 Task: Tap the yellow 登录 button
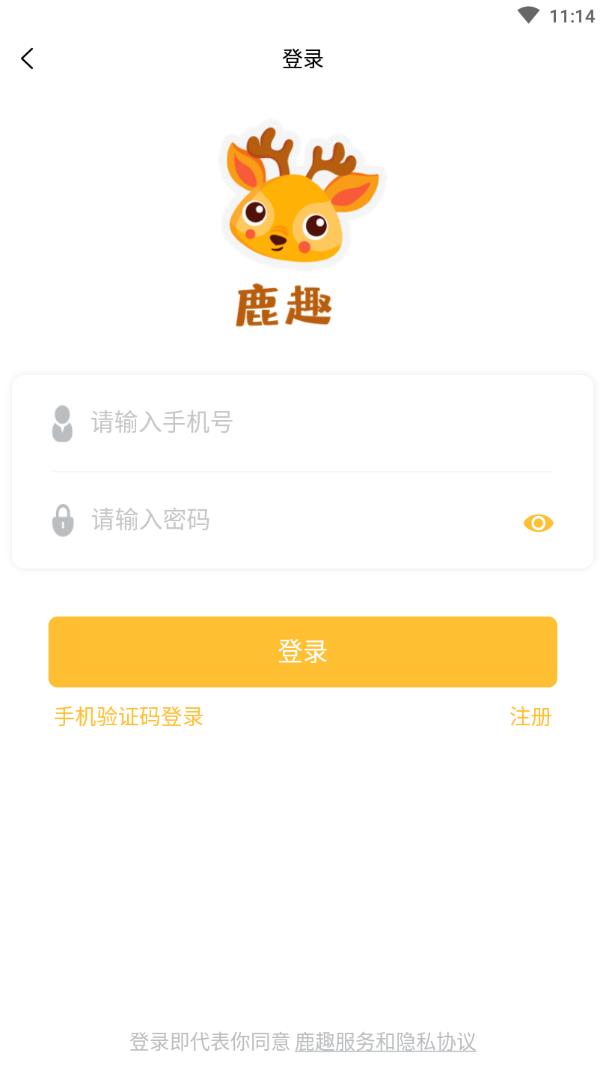click(x=302, y=652)
